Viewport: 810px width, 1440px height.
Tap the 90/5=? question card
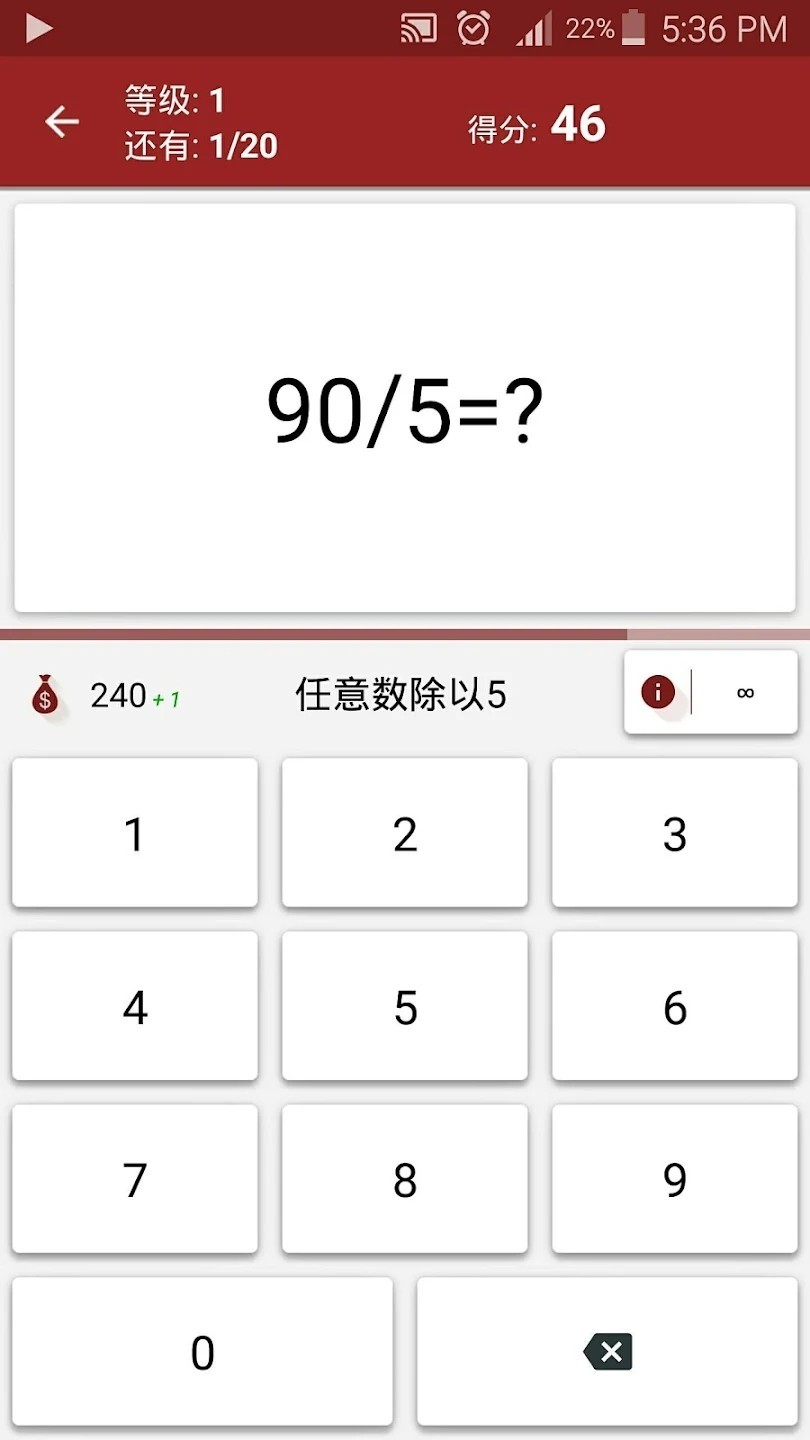click(405, 410)
